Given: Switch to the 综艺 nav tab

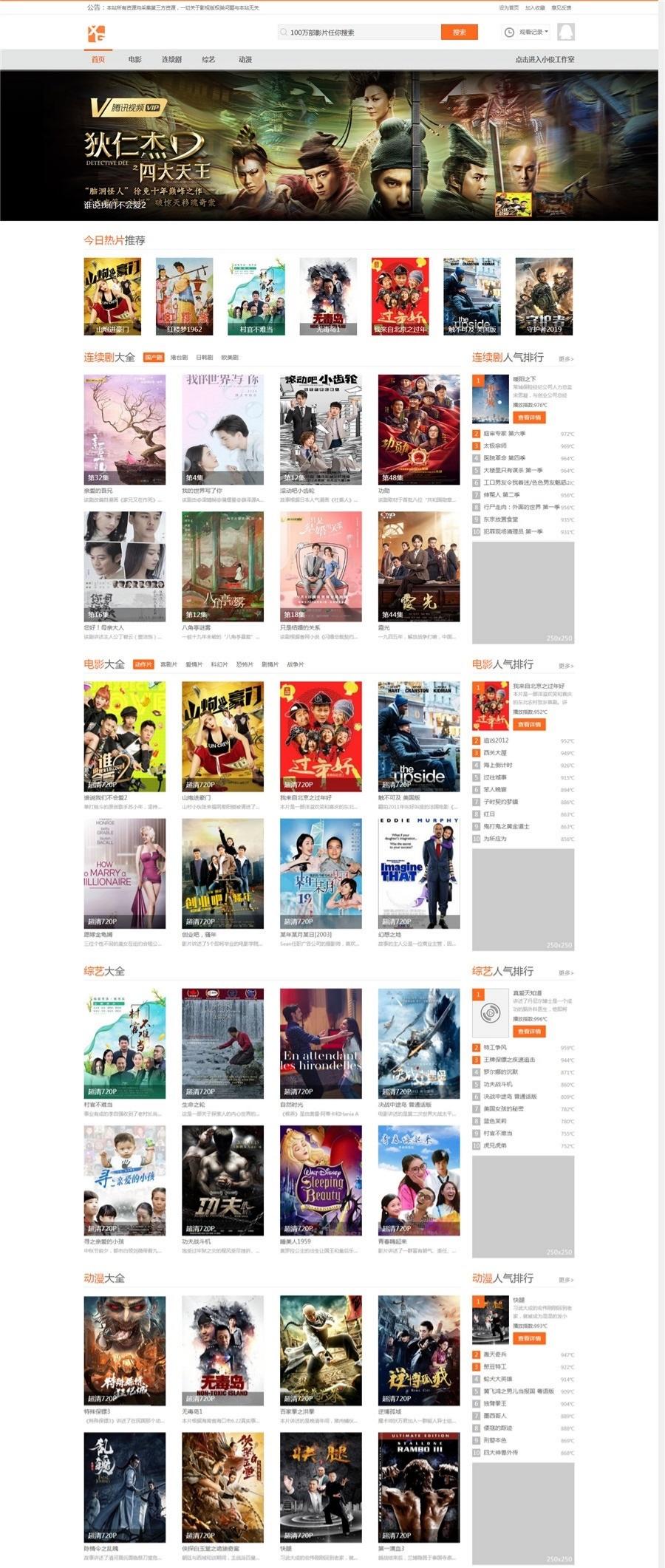Looking at the screenshot, I should (208, 60).
